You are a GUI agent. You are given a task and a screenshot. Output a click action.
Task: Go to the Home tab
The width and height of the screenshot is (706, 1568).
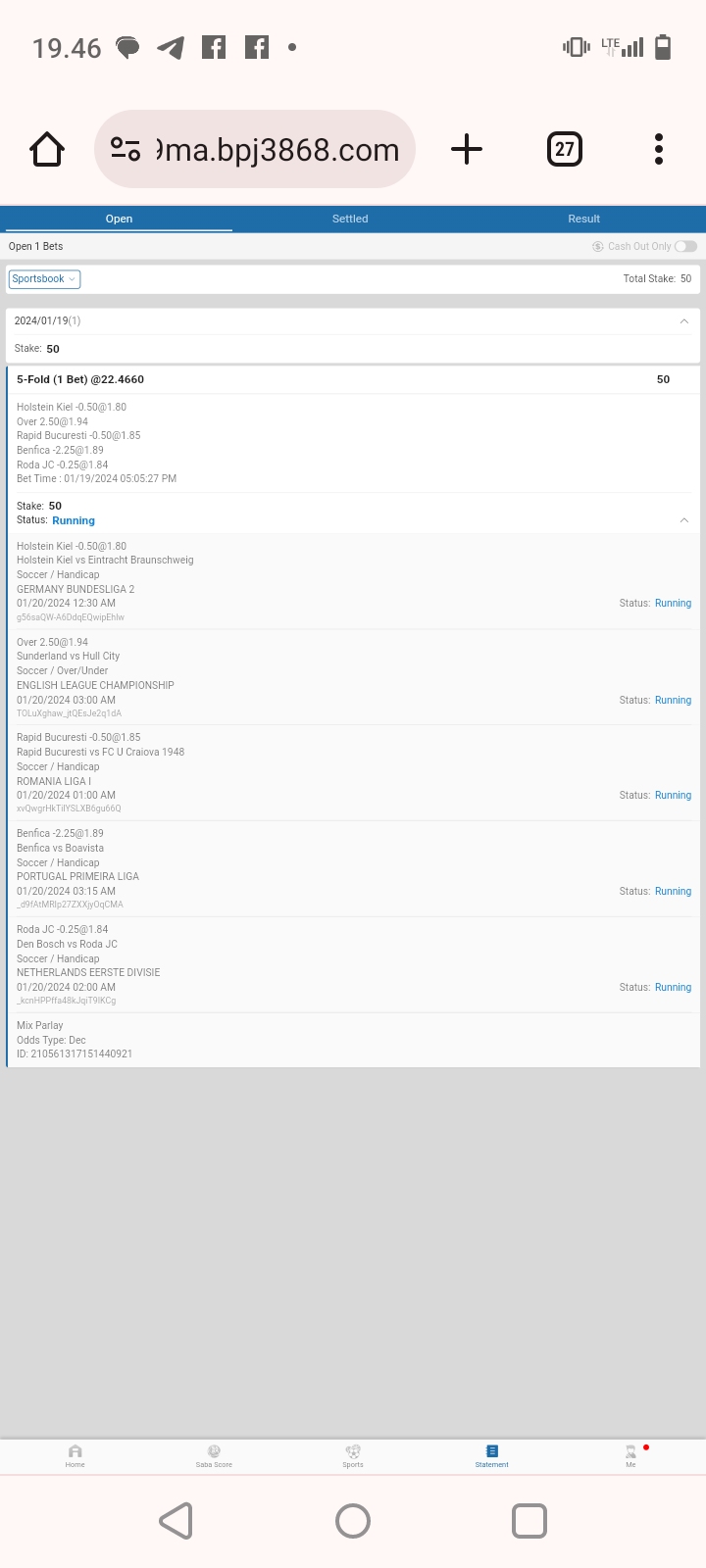pyautogui.click(x=76, y=1455)
